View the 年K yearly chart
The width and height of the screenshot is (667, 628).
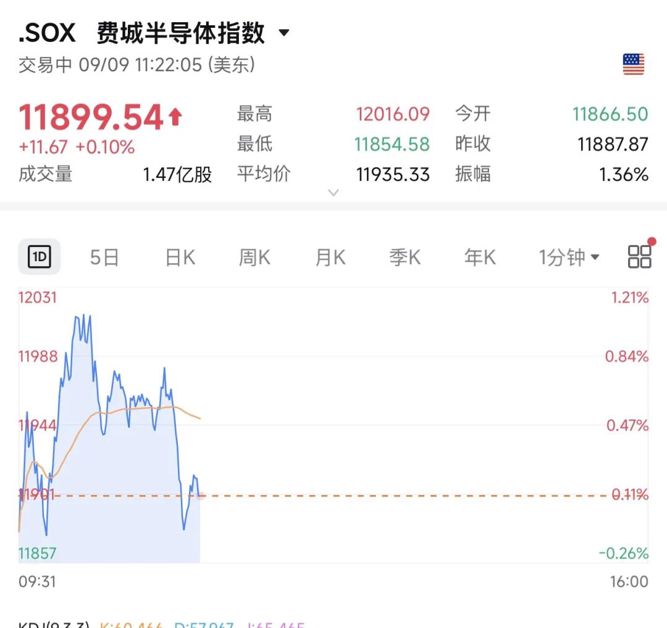pyautogui.click(x=480, y=257)
